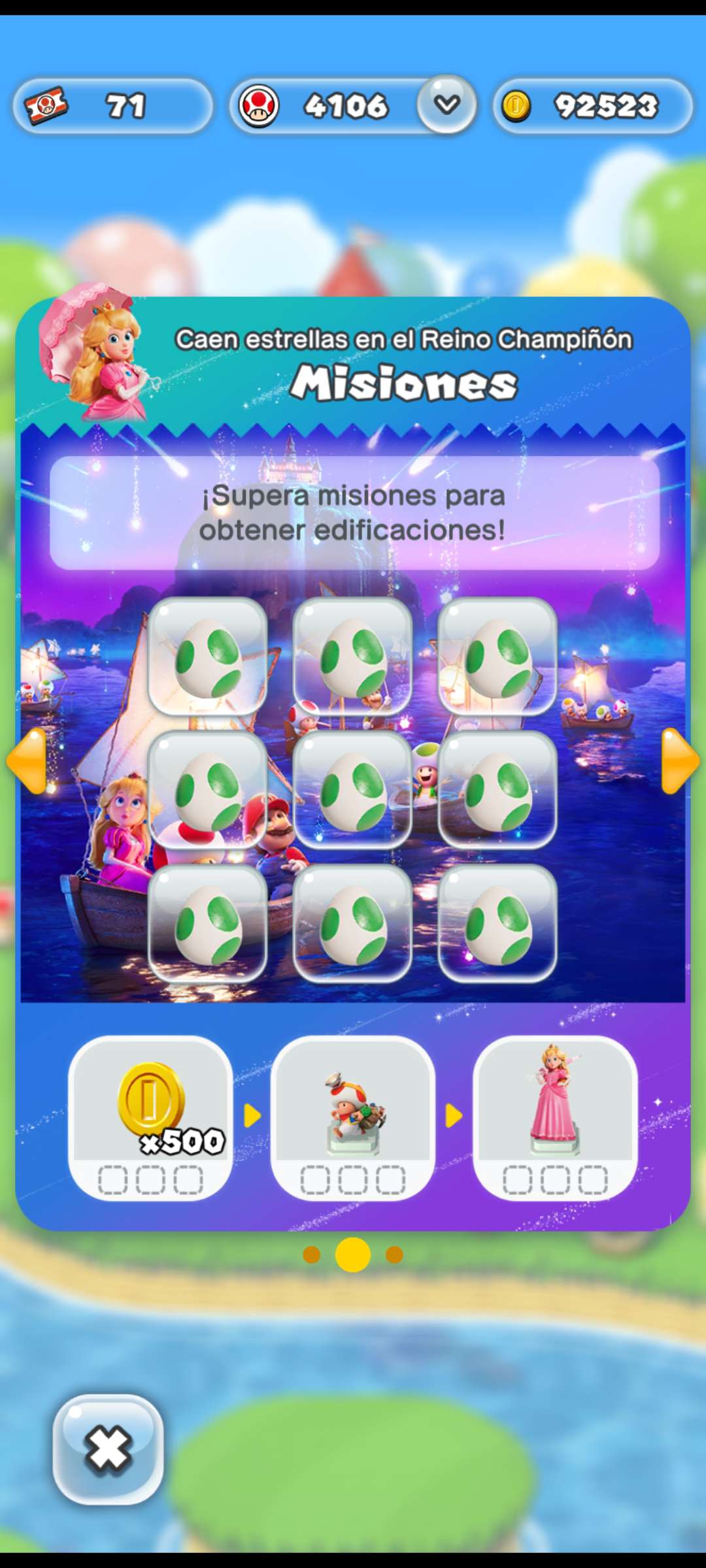Go to the previous missions page with the left arrow
This screenshot has height=1568, width=706.
click(x=27, y=761)
